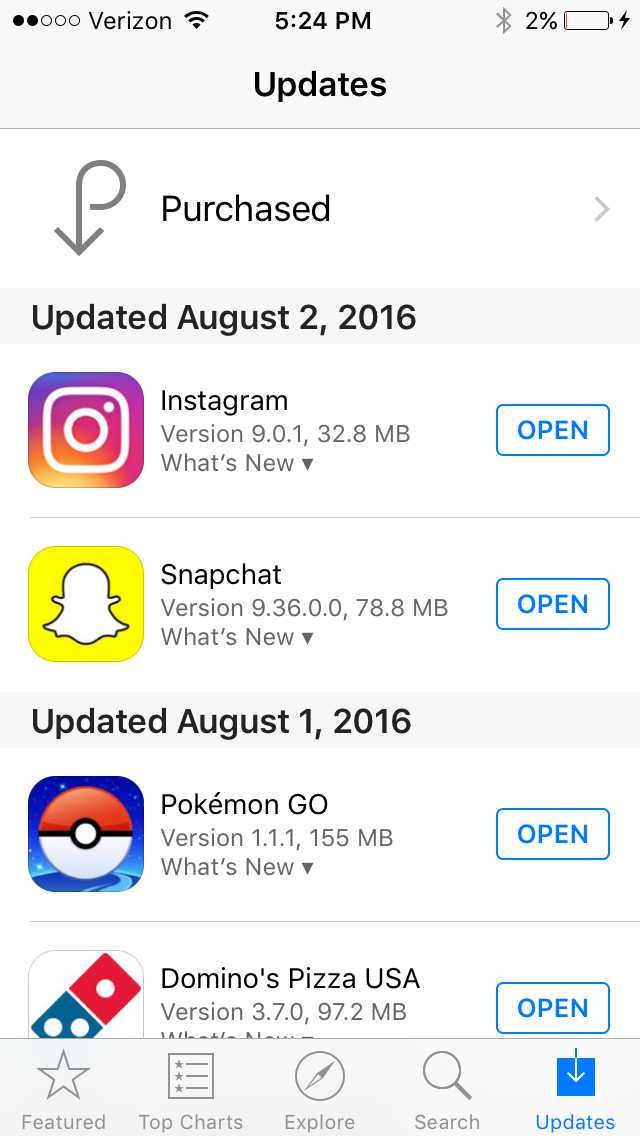The height and width of the screenshot is (1136, 640).
Task: Tap the Domino's Pizza USA app icon
Action: (86, 995)
